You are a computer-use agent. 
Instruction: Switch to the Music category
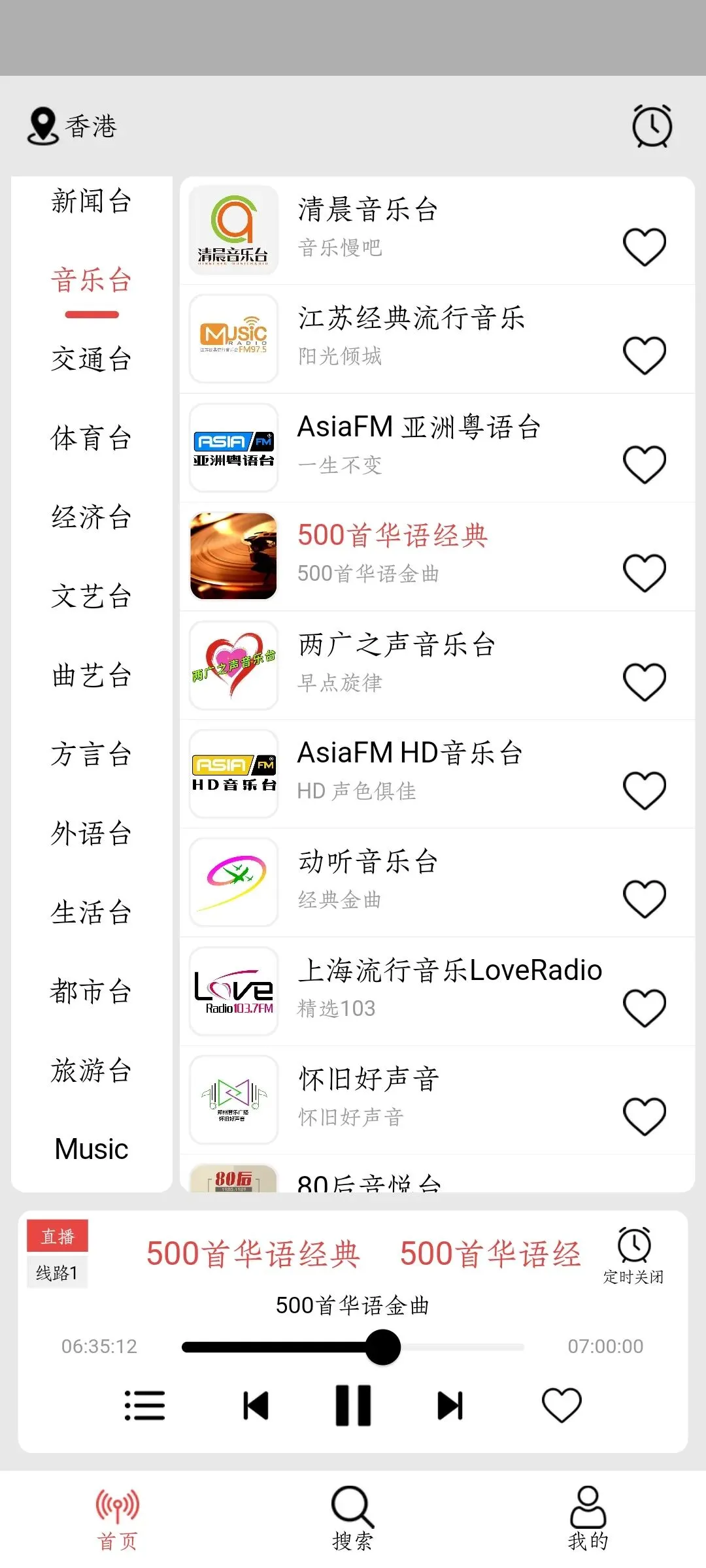[x=92, y=1149]
